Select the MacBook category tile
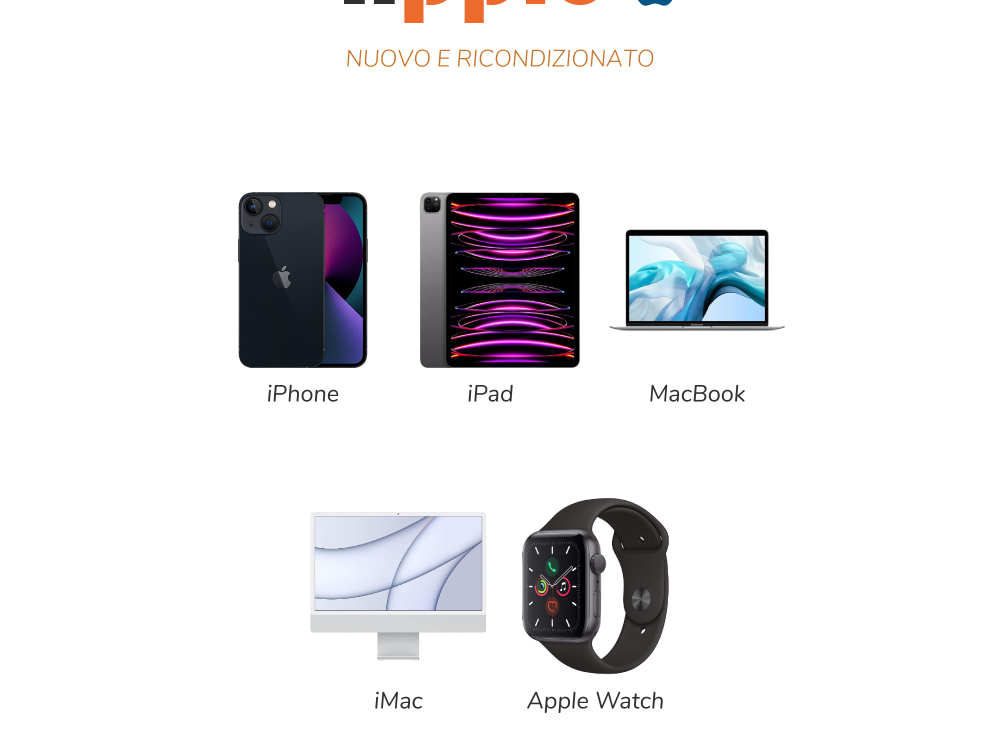Screen dimensions: 1000x750 tap(697, 281)
